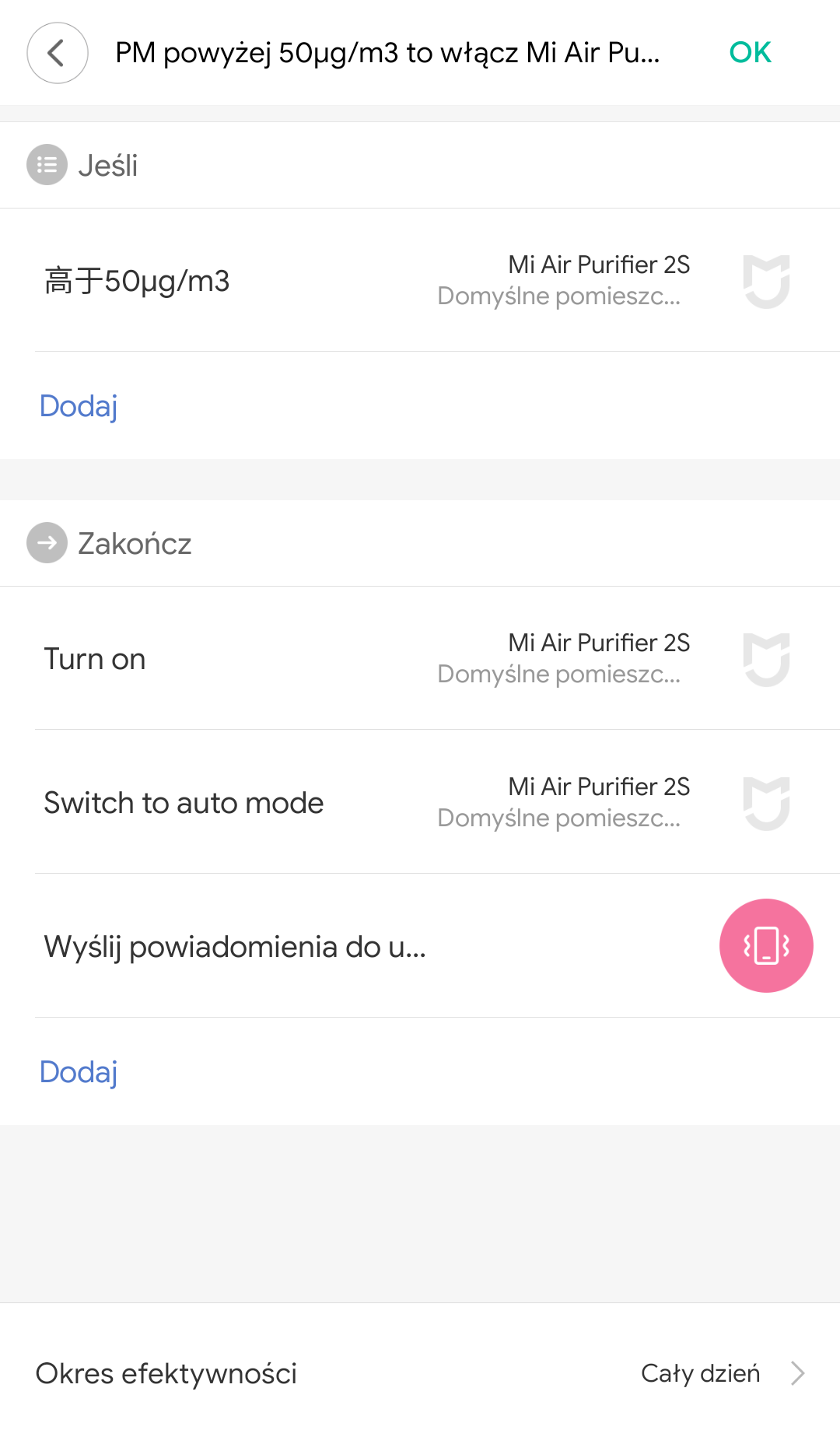Open the Turn on action row
Image resolution: width=840 pixels, height=1444 pixels.
[x=420, y=658]
